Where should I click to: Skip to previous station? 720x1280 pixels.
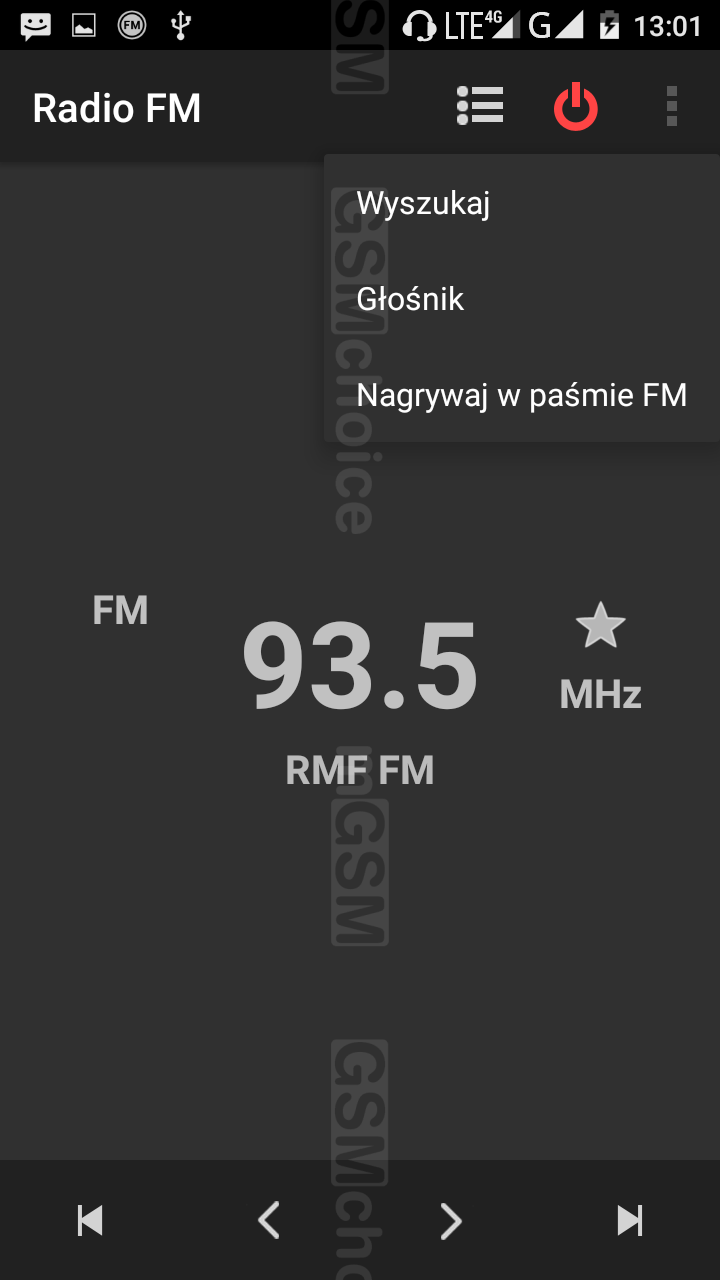click(90, 1221)
